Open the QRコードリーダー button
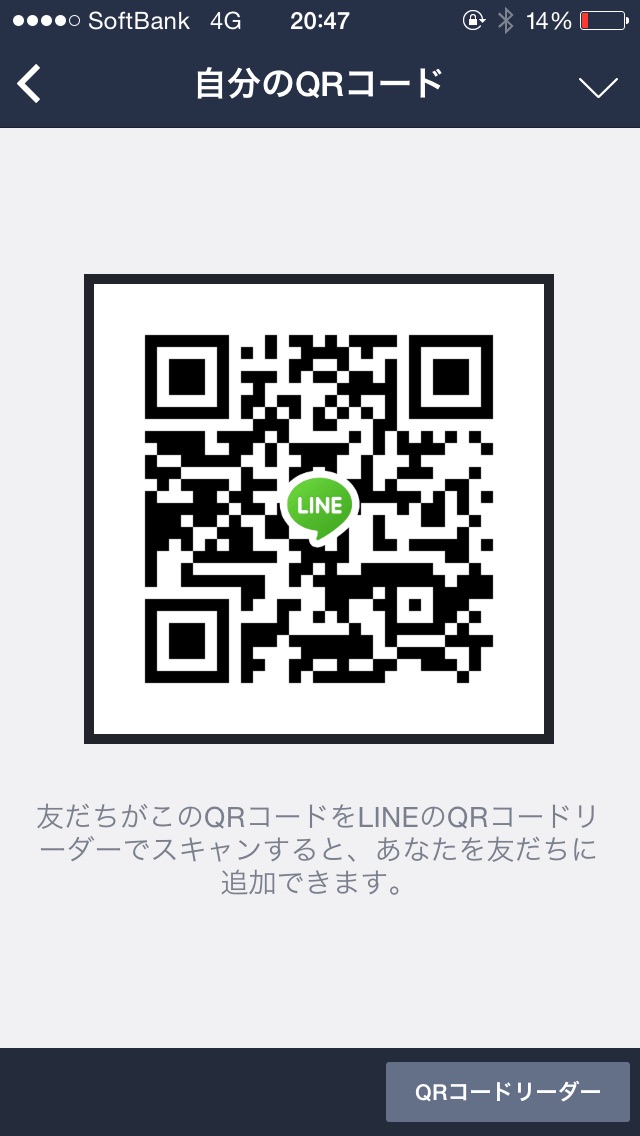This screenshot has width=640, height=1136. coord(507,1092)
